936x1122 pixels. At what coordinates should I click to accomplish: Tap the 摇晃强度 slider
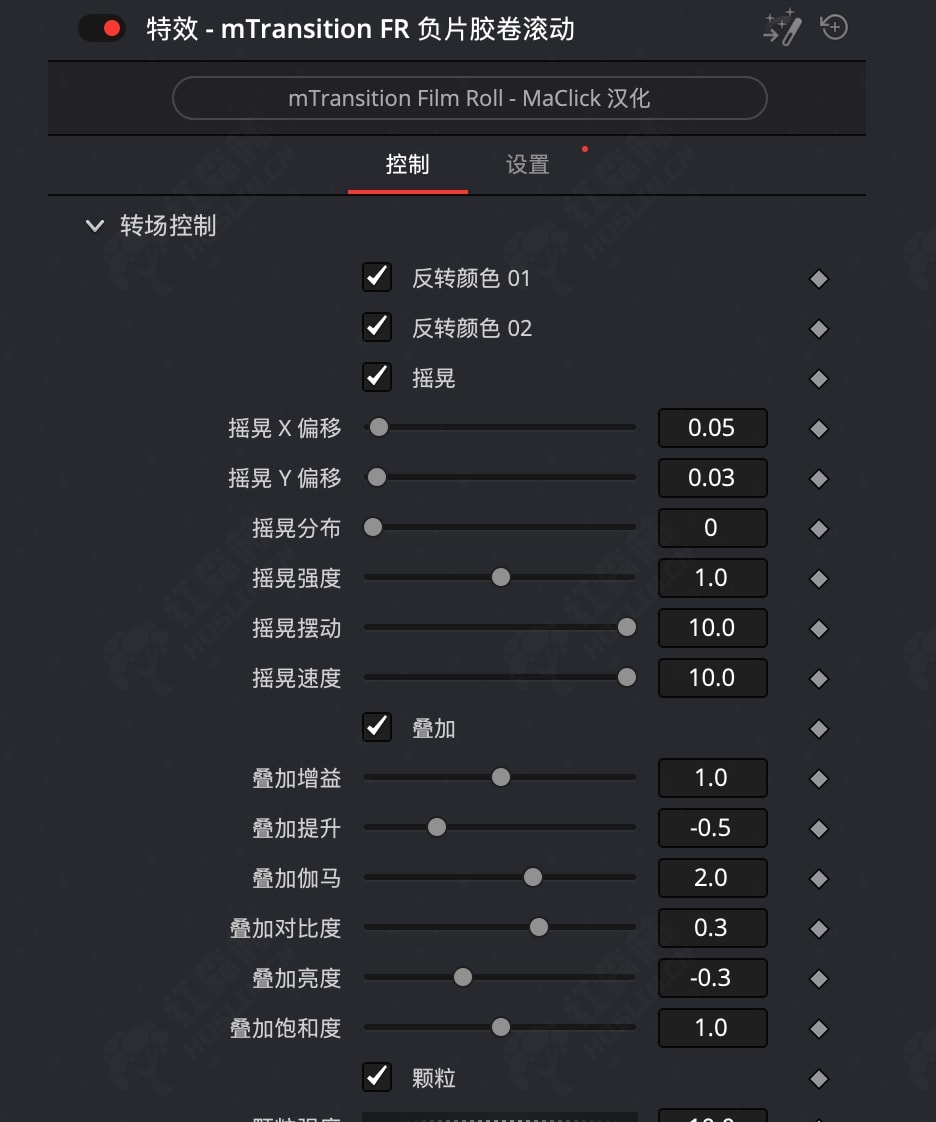pos(500,577)
